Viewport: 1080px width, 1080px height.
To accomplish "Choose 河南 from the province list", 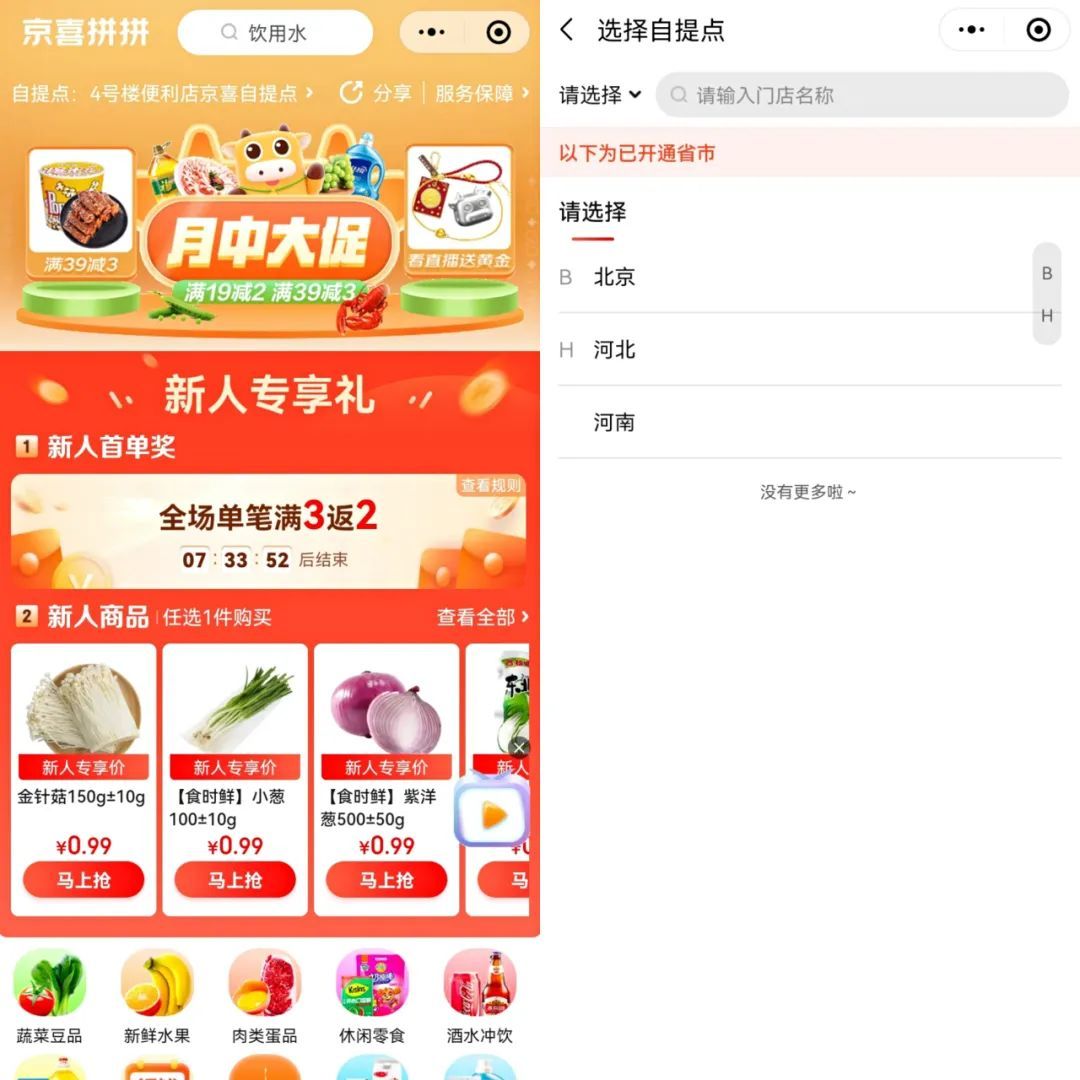I will pyautogui.click(x=614, y=422).
